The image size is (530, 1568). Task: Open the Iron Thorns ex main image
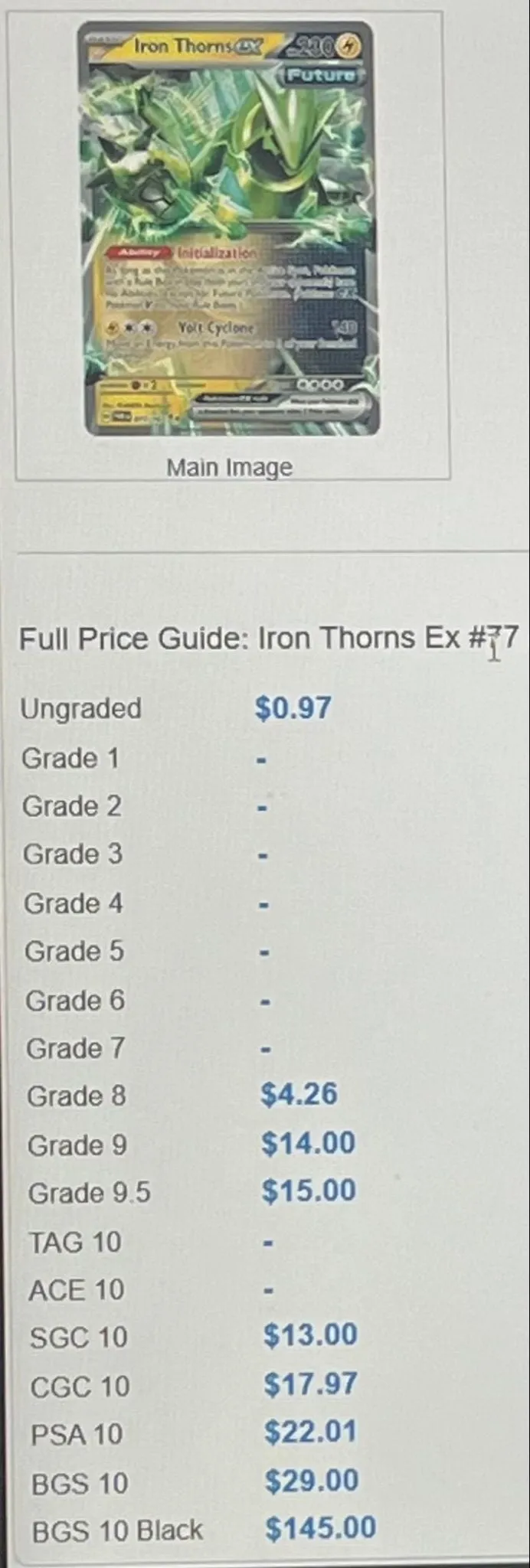point(230,228)
